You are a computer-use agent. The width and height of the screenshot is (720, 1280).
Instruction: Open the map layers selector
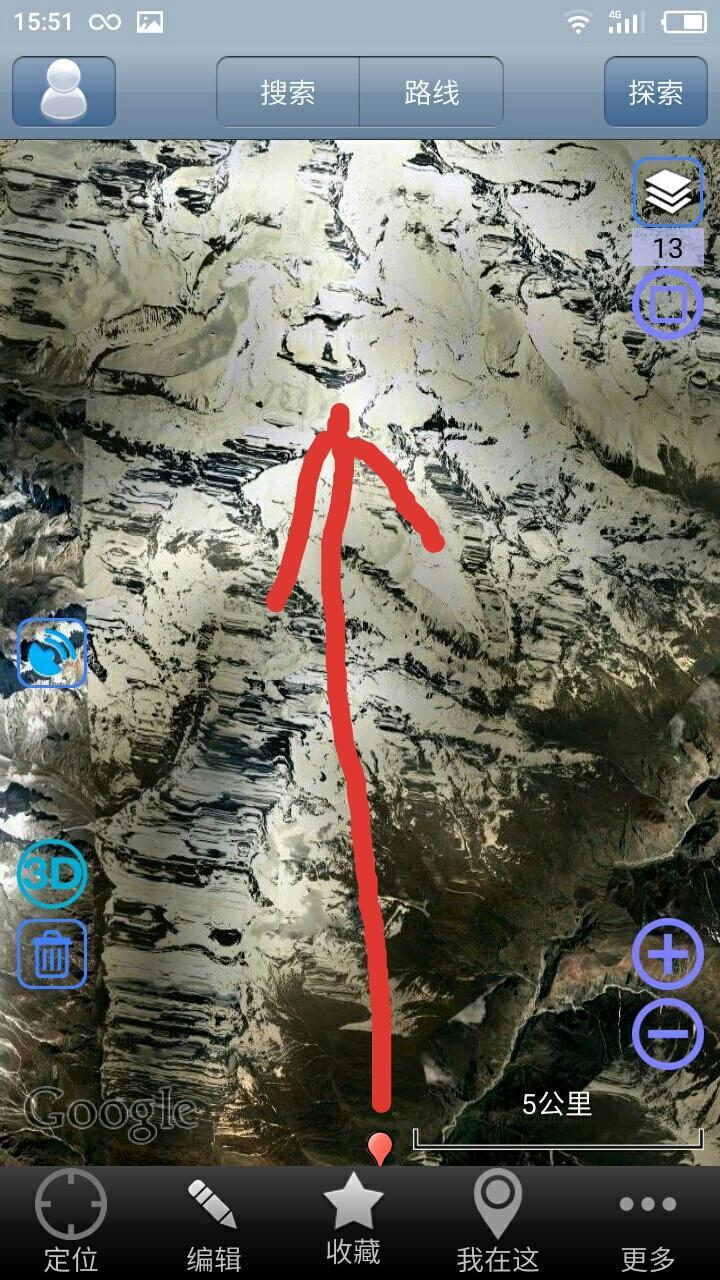(x=667, y=192)
